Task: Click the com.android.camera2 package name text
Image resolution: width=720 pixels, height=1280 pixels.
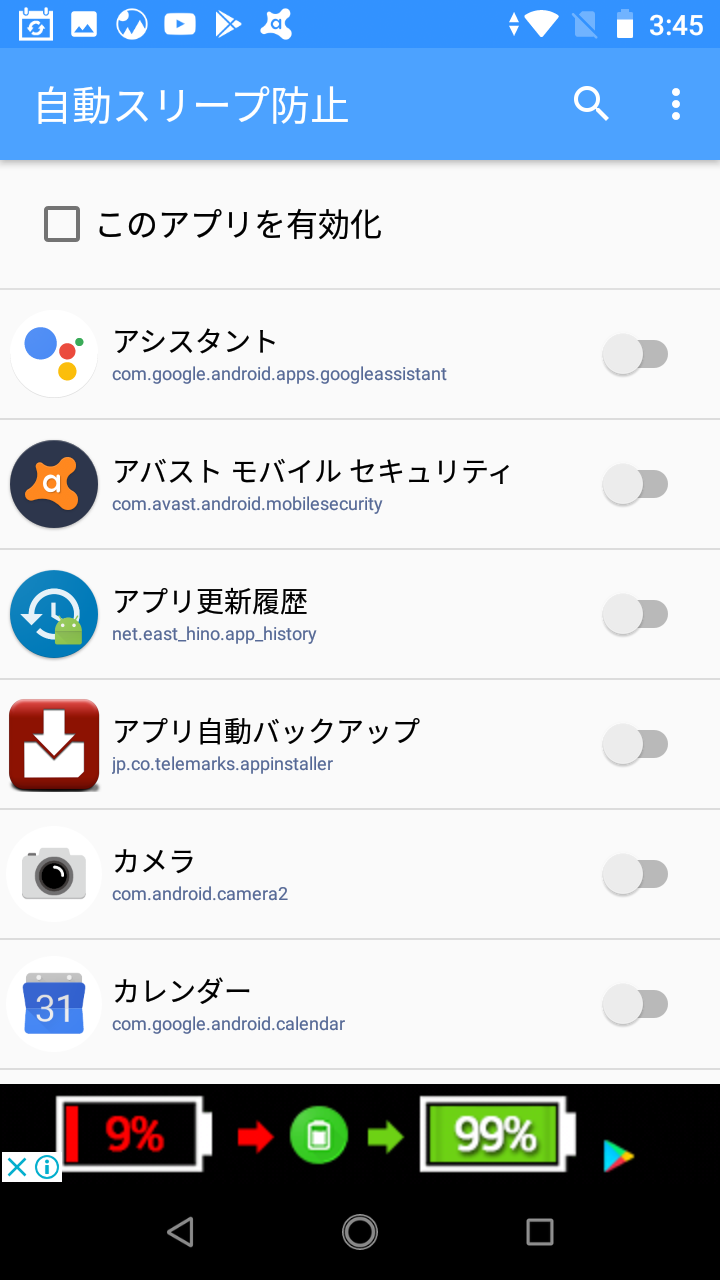Action: pyautogui.click(x=200, y=893)
